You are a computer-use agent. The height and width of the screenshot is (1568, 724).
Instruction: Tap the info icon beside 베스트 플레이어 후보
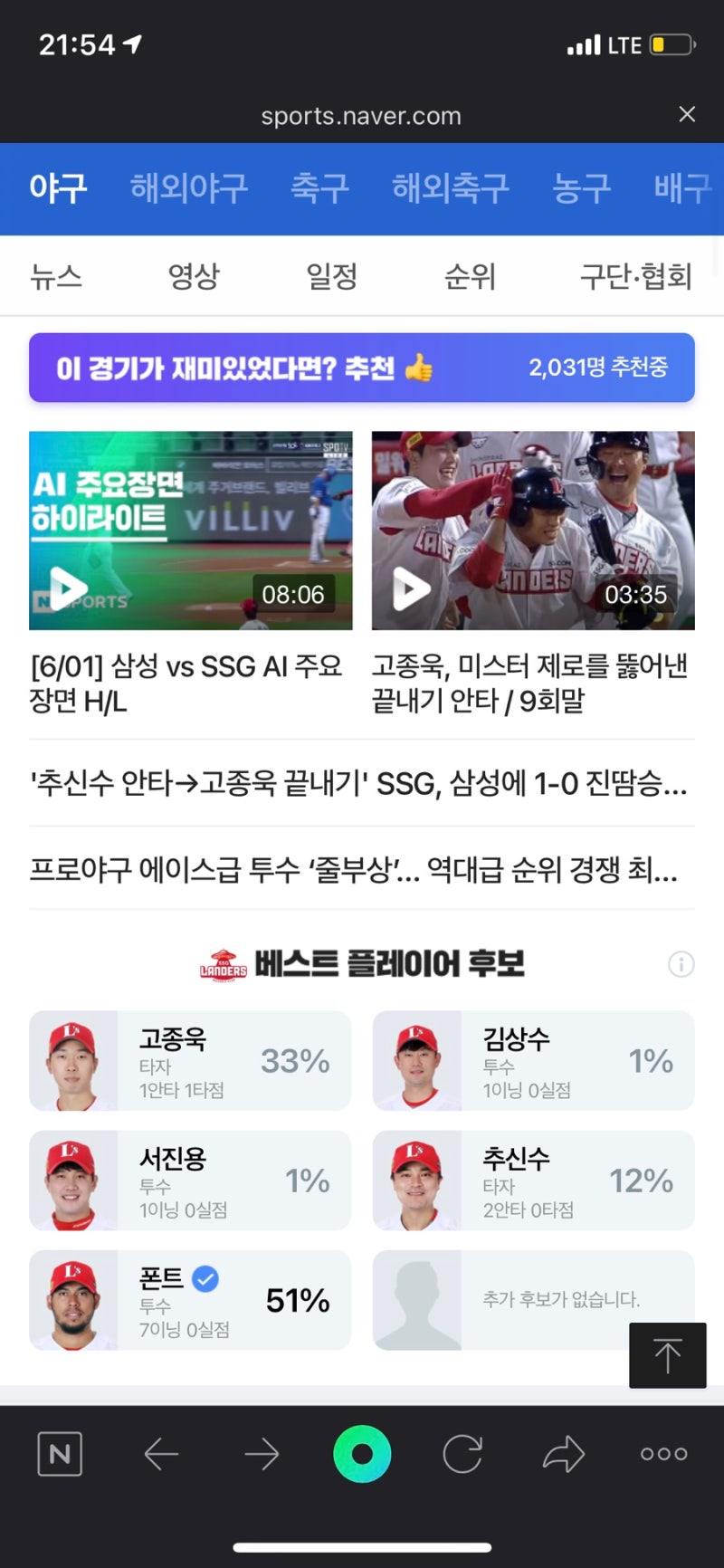[x=681, y=964]
